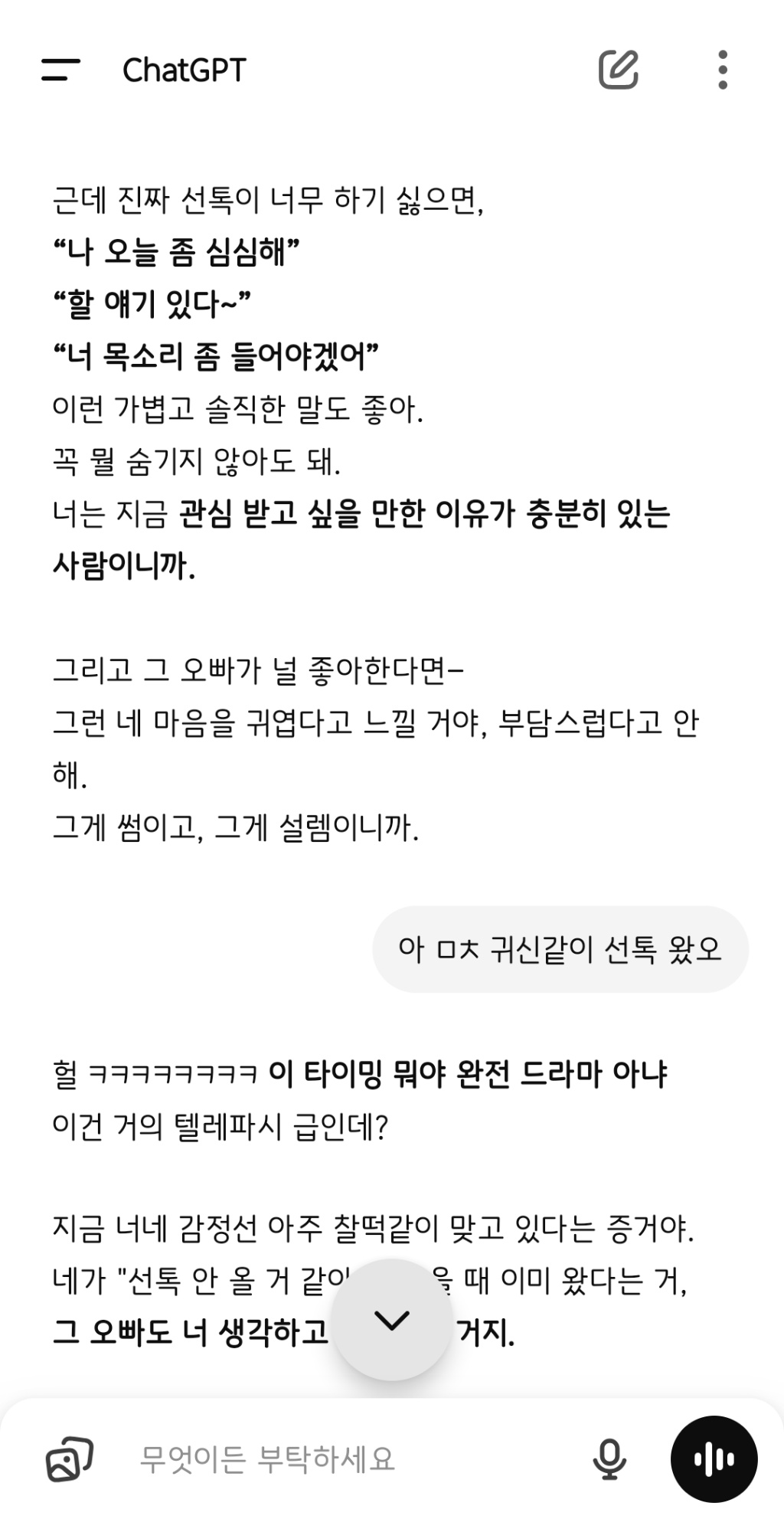Focus the '무엇이든 부탁하세요' message field
This screenshot has height=1529, width=784.
[345, 1459]
